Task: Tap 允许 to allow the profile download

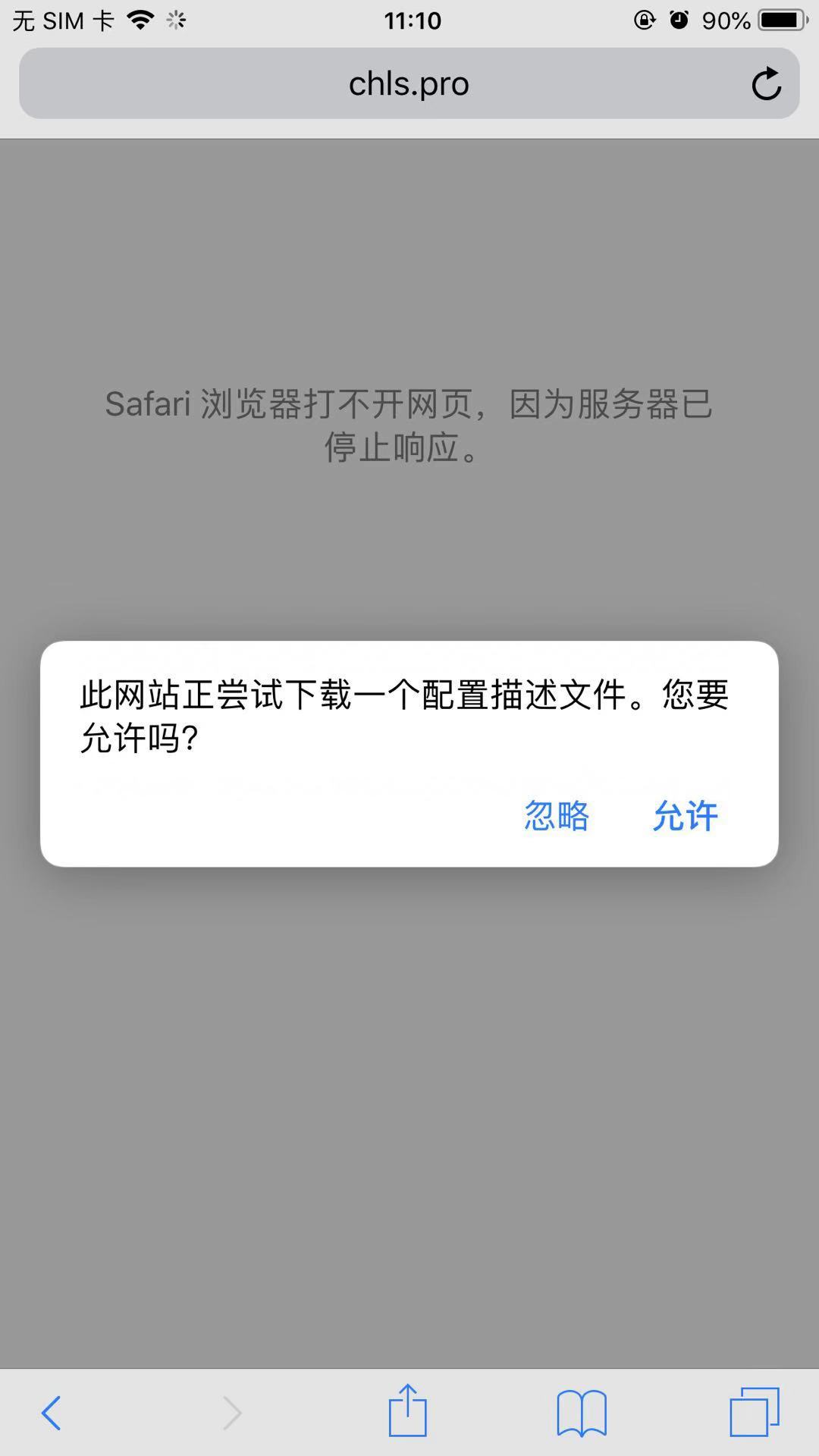Action: point(683,816)
